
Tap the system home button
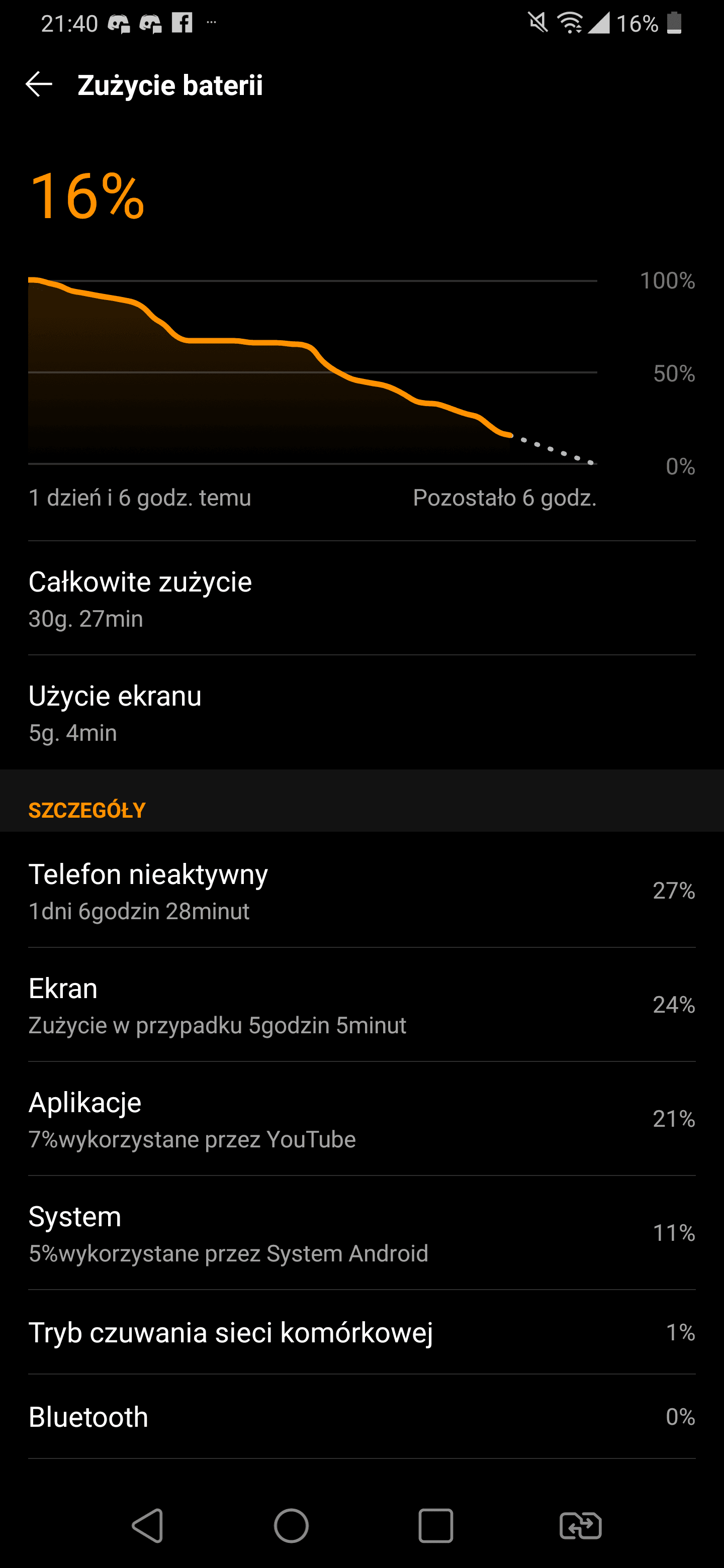(291, 1525)
